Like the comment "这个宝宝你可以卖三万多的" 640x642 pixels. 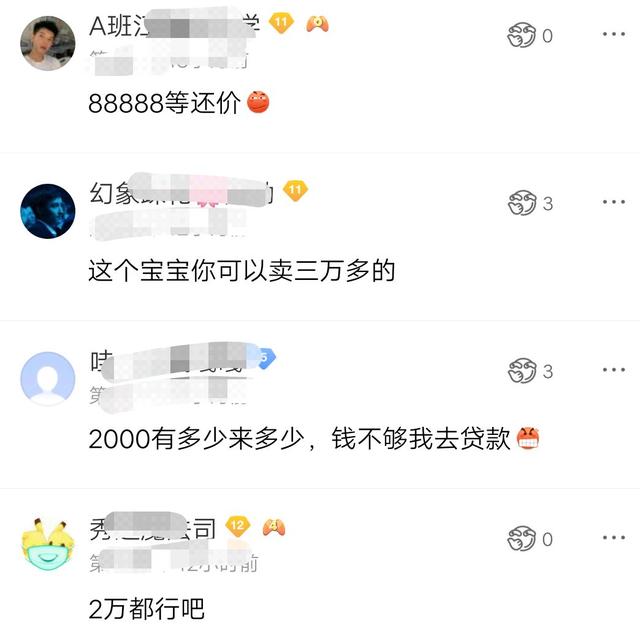click(522, 203)
